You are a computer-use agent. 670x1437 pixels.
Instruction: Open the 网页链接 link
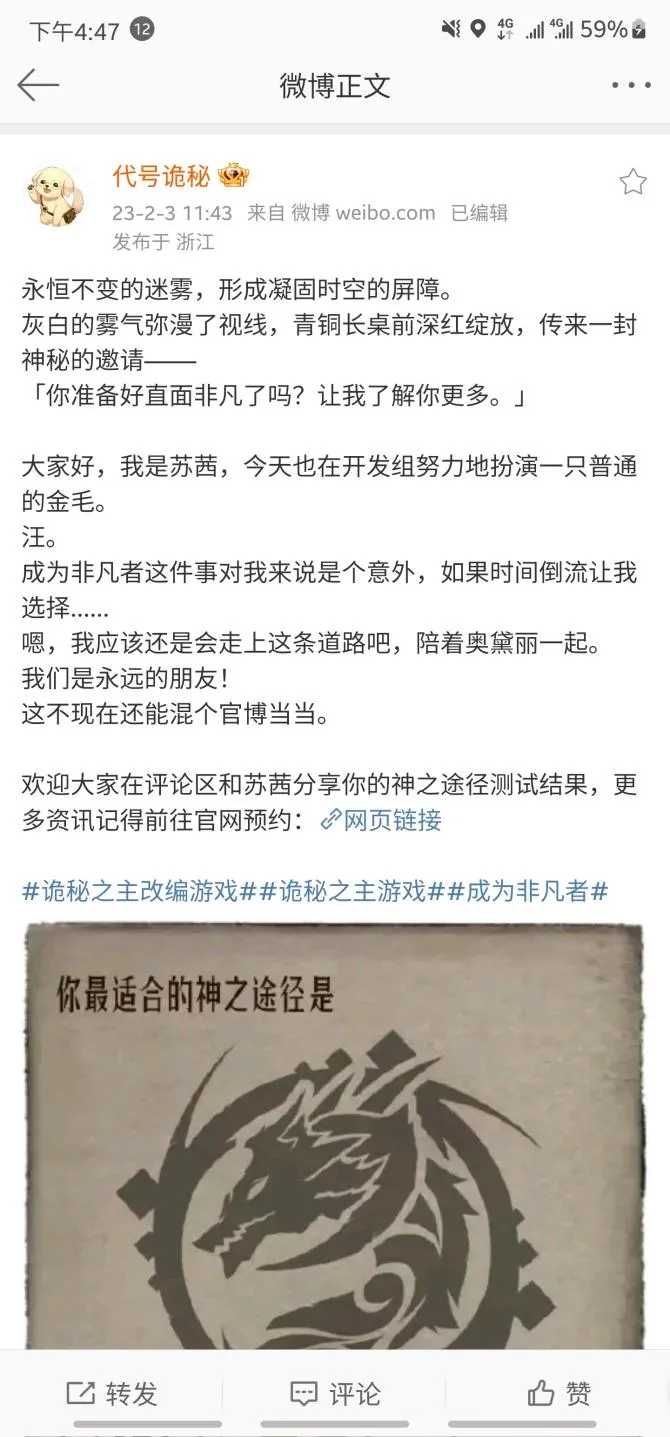(x=381, y=821)
